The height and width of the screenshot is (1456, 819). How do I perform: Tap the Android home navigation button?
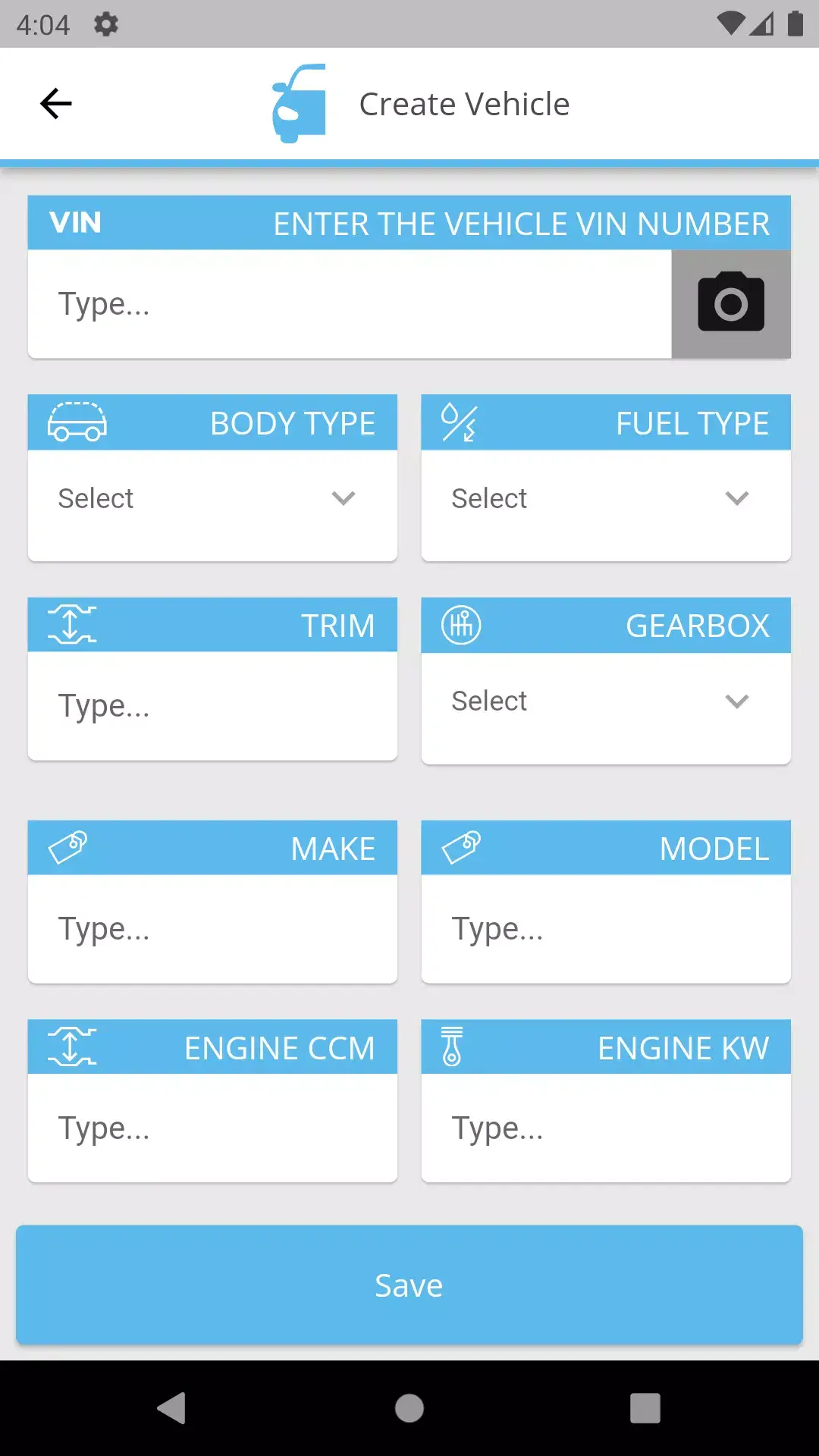coord(409,1409)
